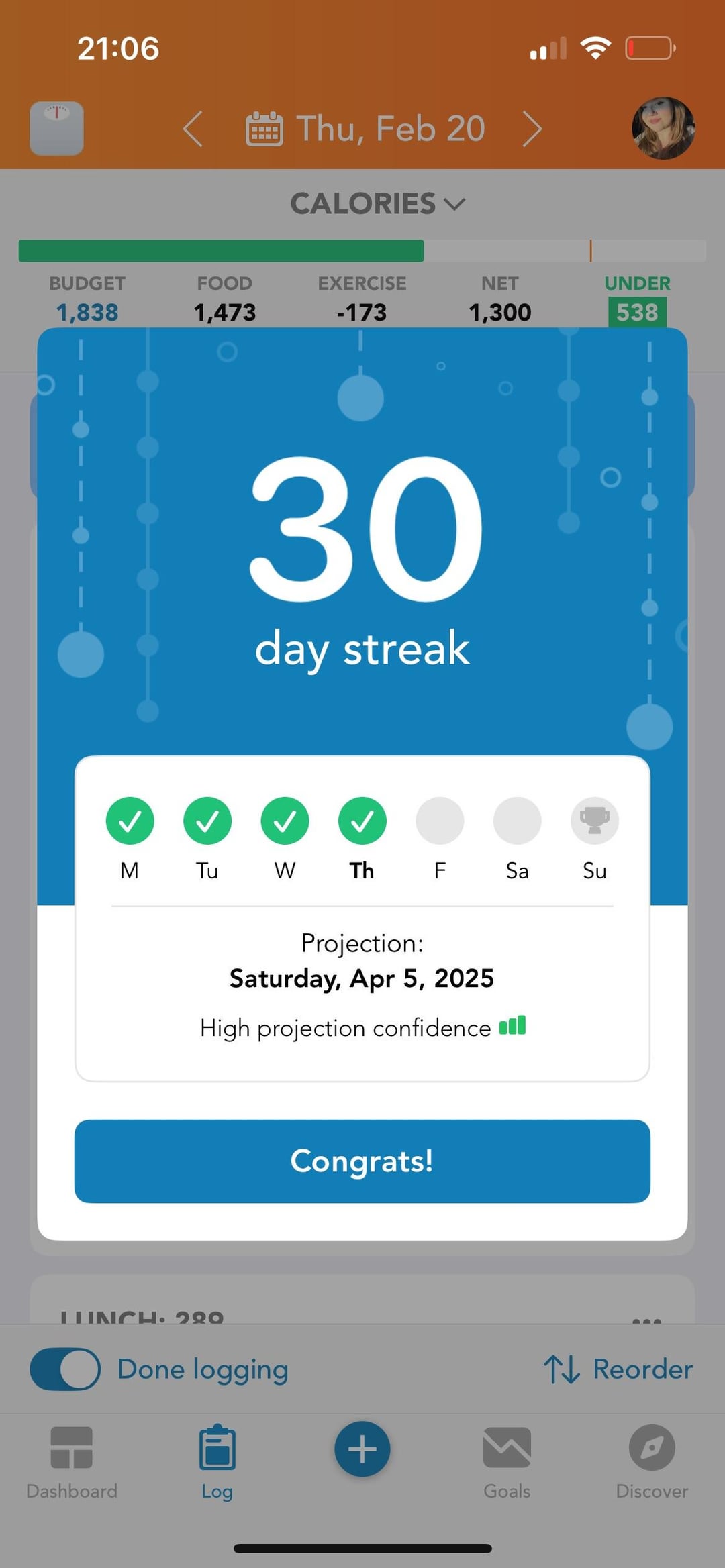The height and width of the screenshot is (1568, 725).
Task: Open the date picker for Thu, Feb 20
Action: 366,129
